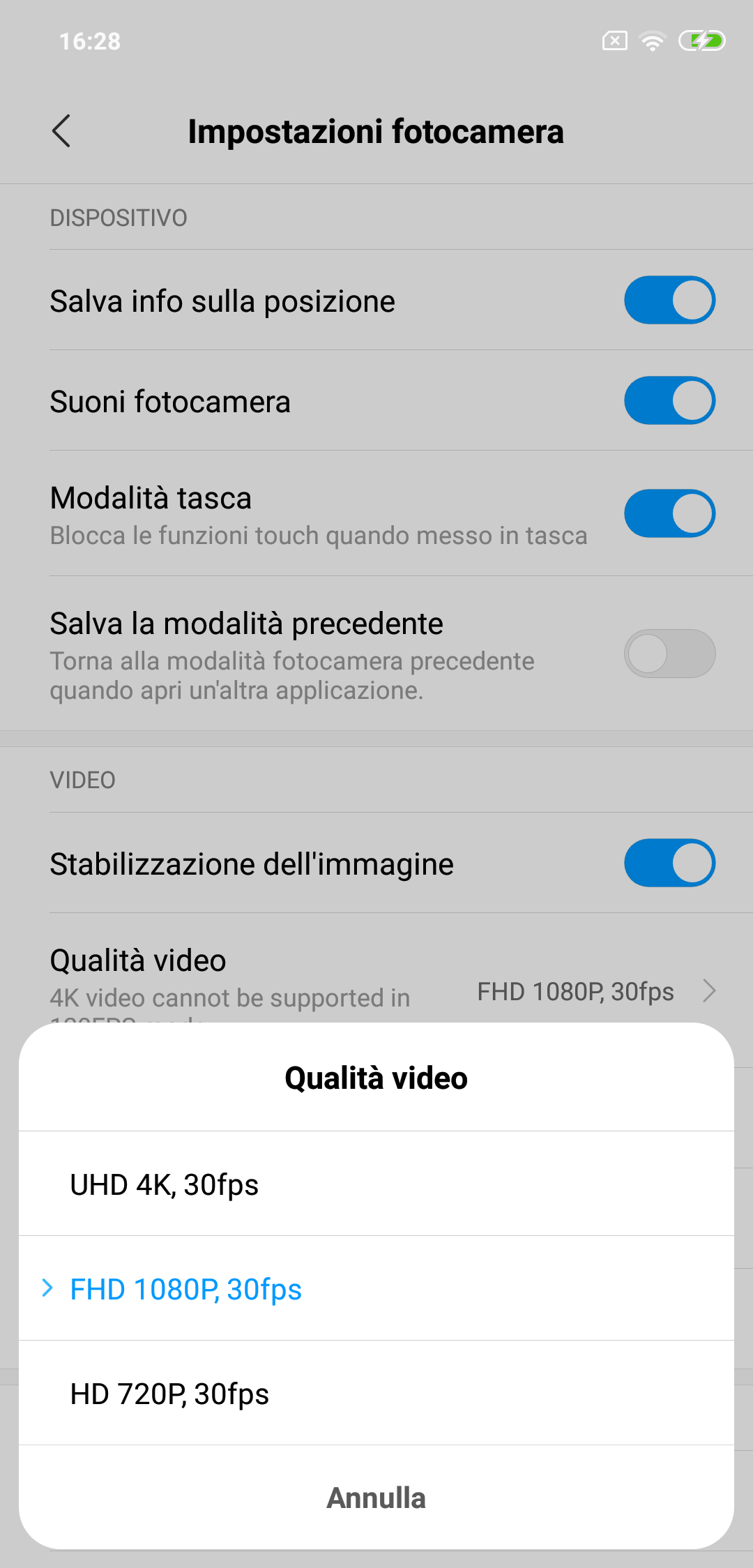Select UHD 4K, 30fps video quality
The height and width of the screenshot is (1568, 753).
pos(376,1184)
